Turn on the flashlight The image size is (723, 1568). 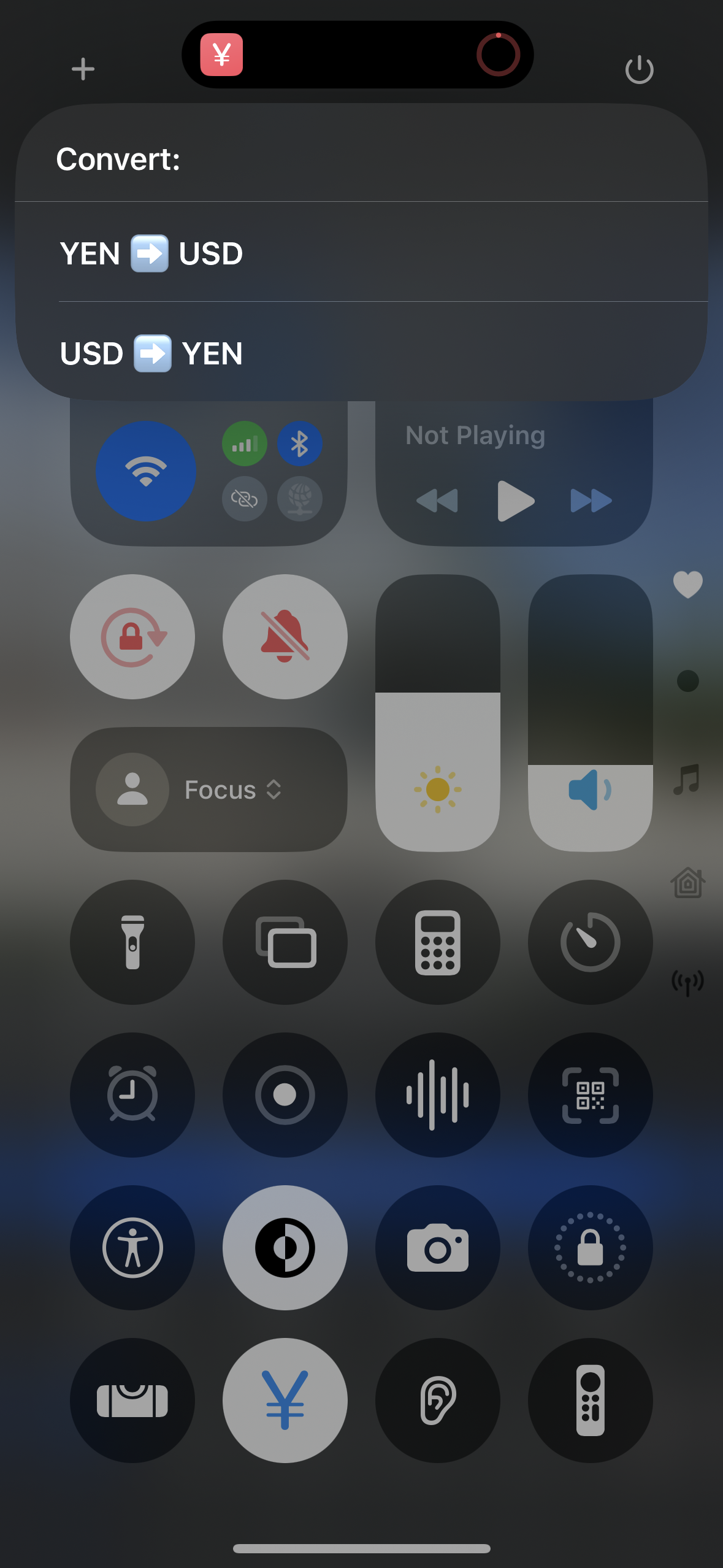(132, 942)
